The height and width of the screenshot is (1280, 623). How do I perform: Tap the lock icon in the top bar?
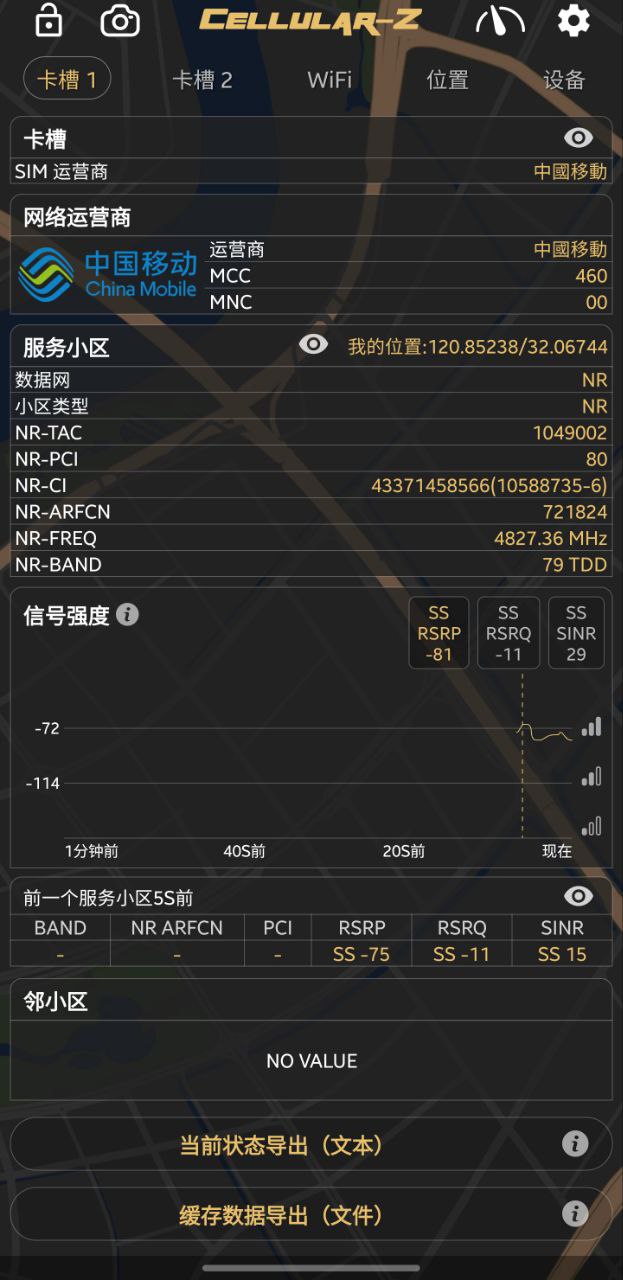(48, 20)
